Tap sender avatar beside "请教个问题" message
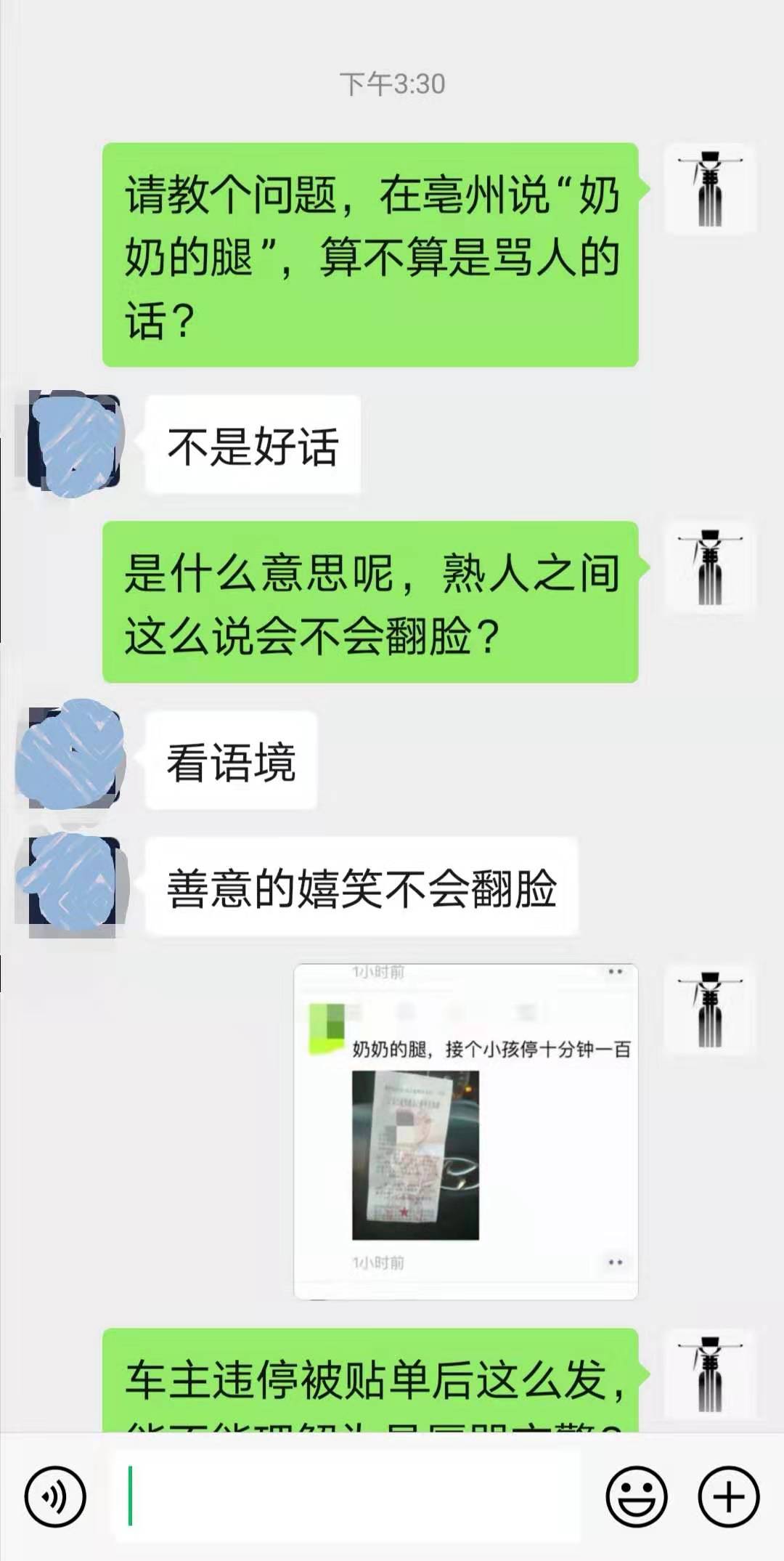 coord(711,189)
